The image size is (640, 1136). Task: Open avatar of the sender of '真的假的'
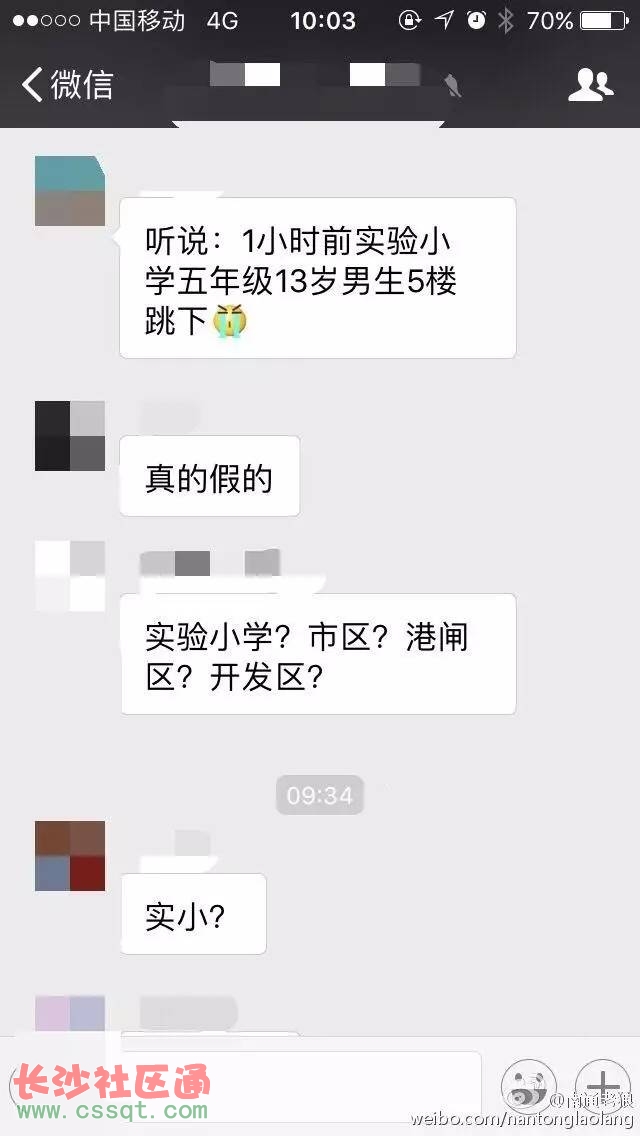coord(70,436)
